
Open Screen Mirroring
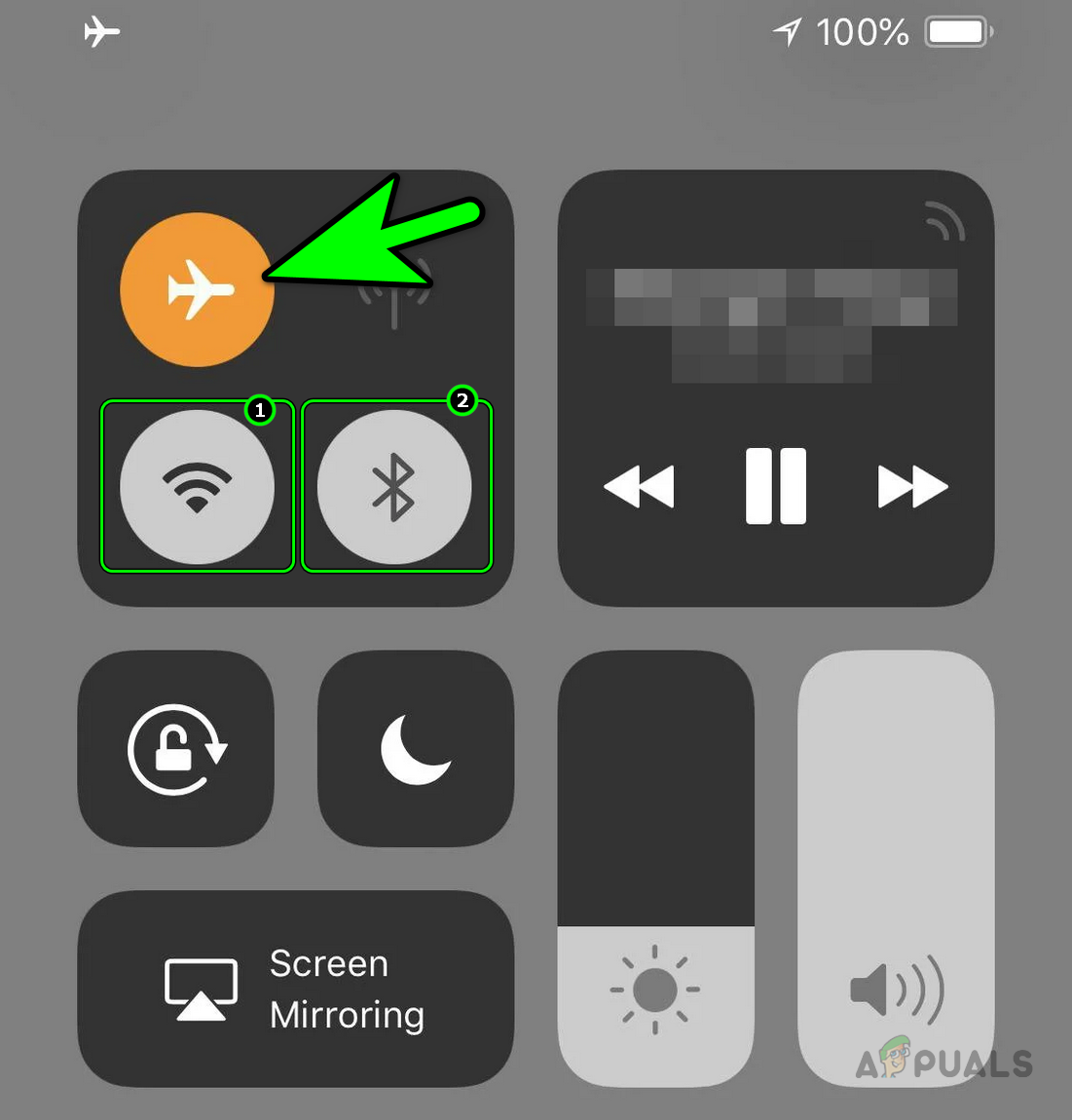click(x=296, y=989)
